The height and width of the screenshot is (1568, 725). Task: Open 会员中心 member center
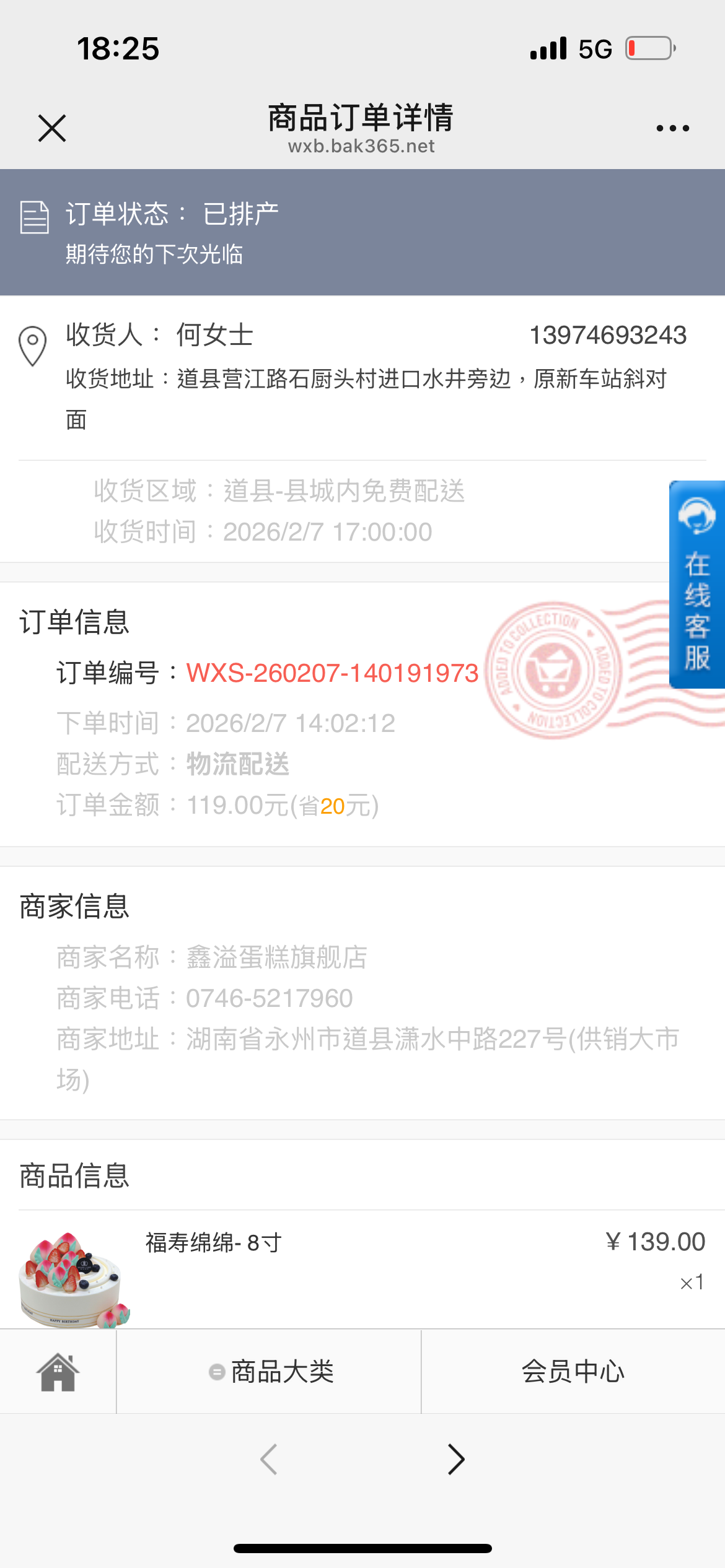coord(573,1371)
